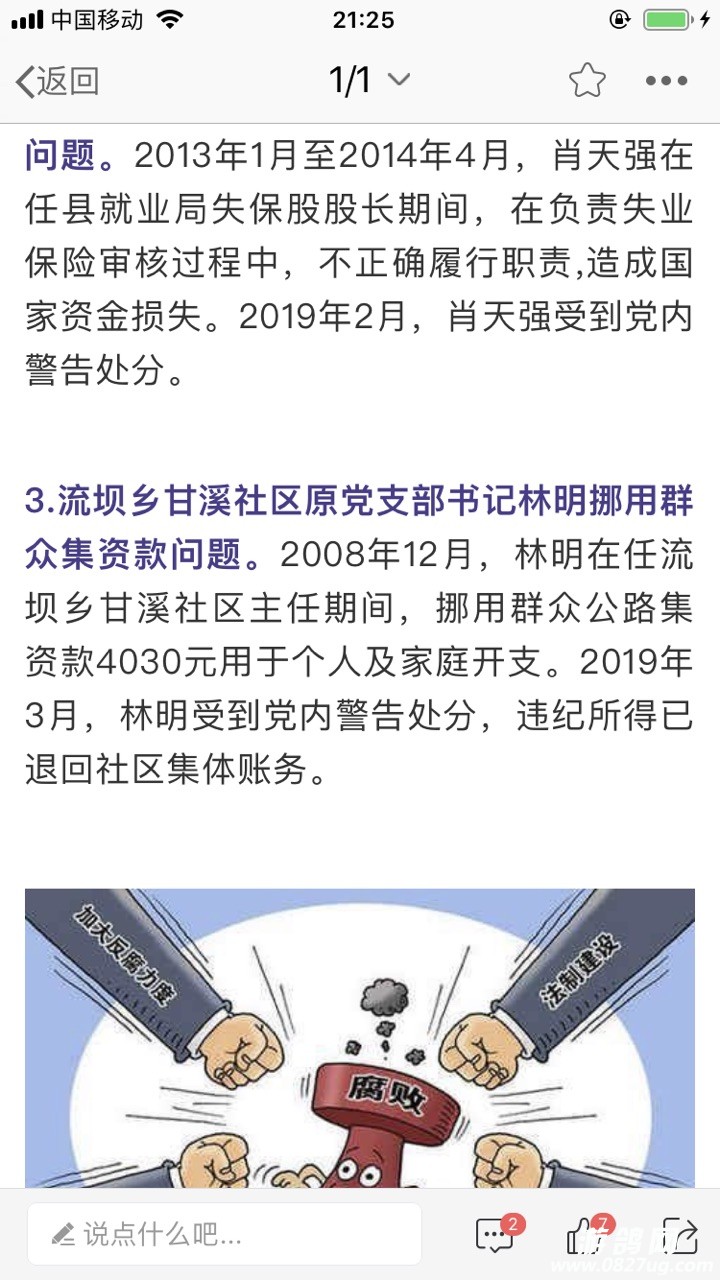Screen dimensions: 720x1280
Task: Go back with the 返回 button
Action: (x=57, y=81)
